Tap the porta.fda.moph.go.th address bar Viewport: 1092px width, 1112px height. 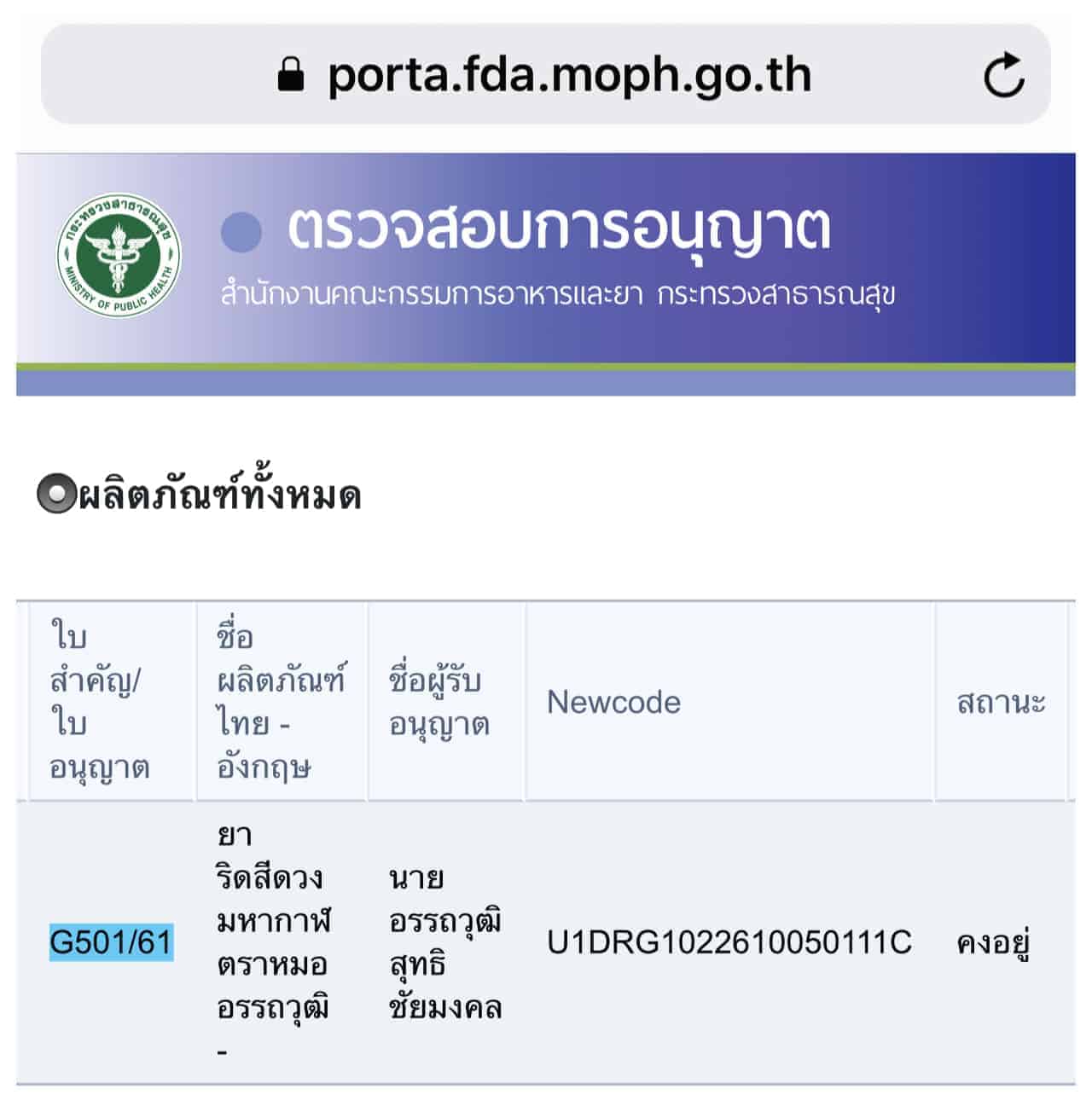point(546,75)
